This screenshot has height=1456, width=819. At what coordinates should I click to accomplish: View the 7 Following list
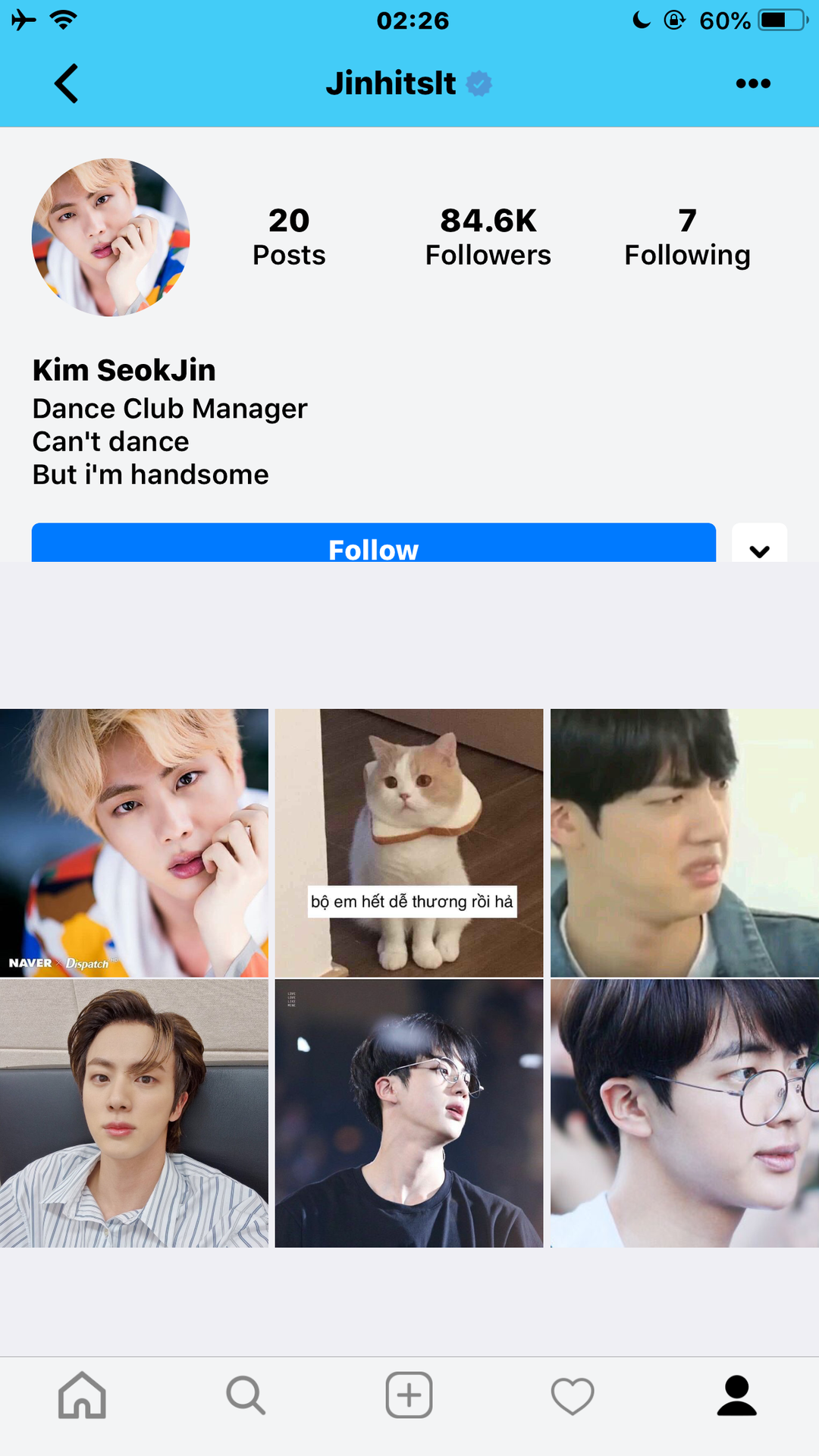pos(687,237)
